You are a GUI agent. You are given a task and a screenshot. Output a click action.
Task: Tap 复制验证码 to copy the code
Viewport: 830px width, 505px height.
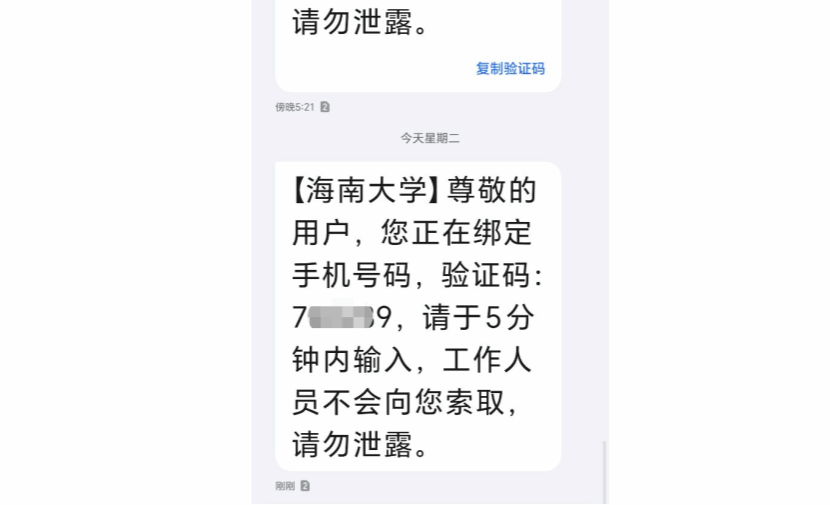pyautogui.click(x=510, y=69)
